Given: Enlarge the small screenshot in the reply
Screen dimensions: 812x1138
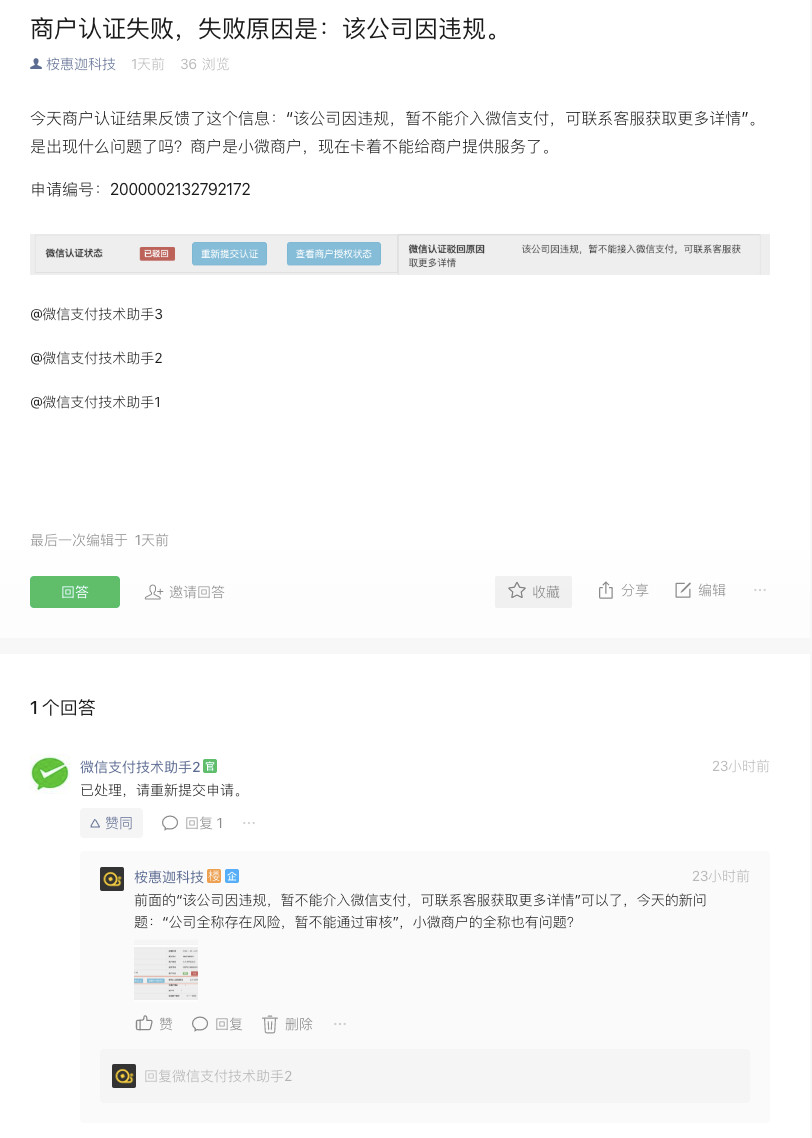Looking at the screenshot, I should [166, 971].
